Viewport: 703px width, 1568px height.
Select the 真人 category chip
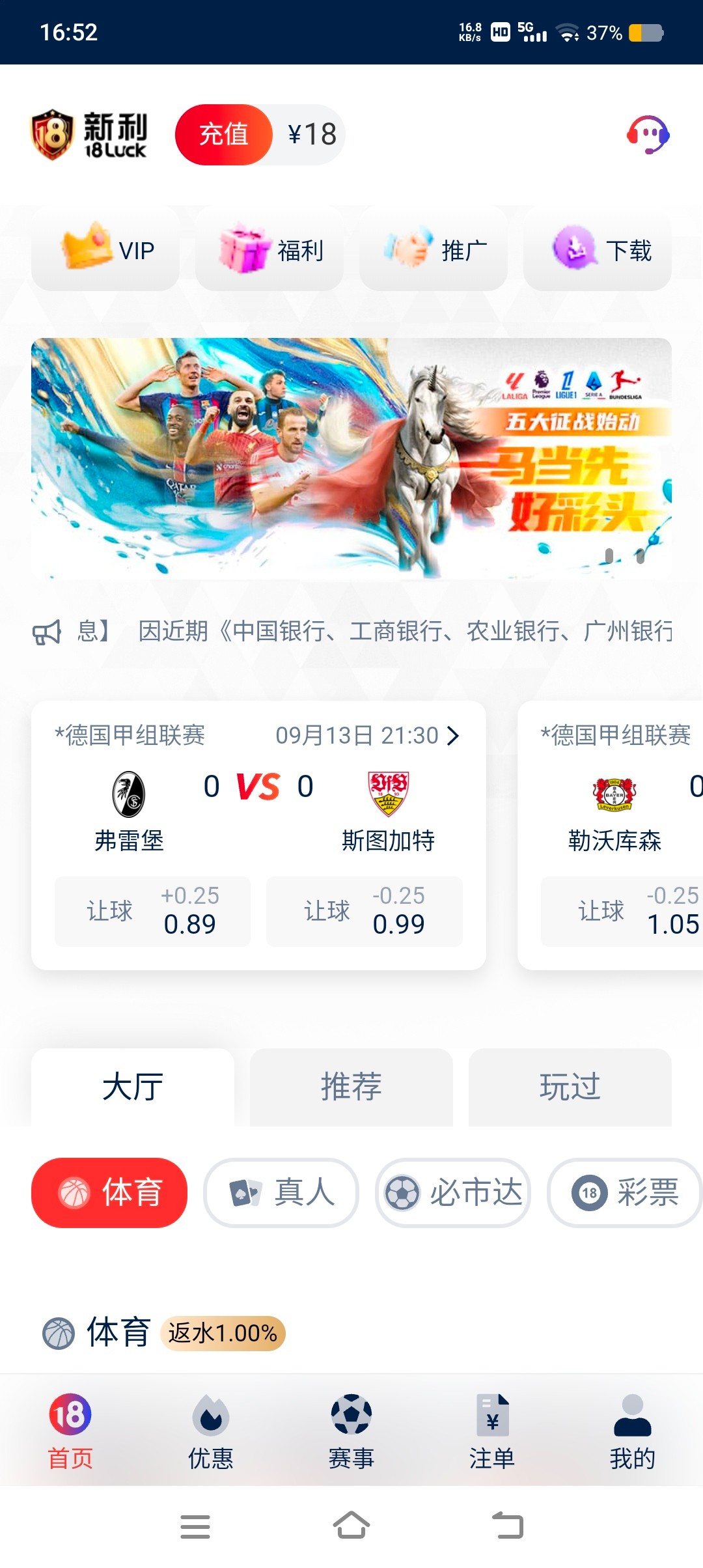pyautogui.click(x=281, y=1192)
